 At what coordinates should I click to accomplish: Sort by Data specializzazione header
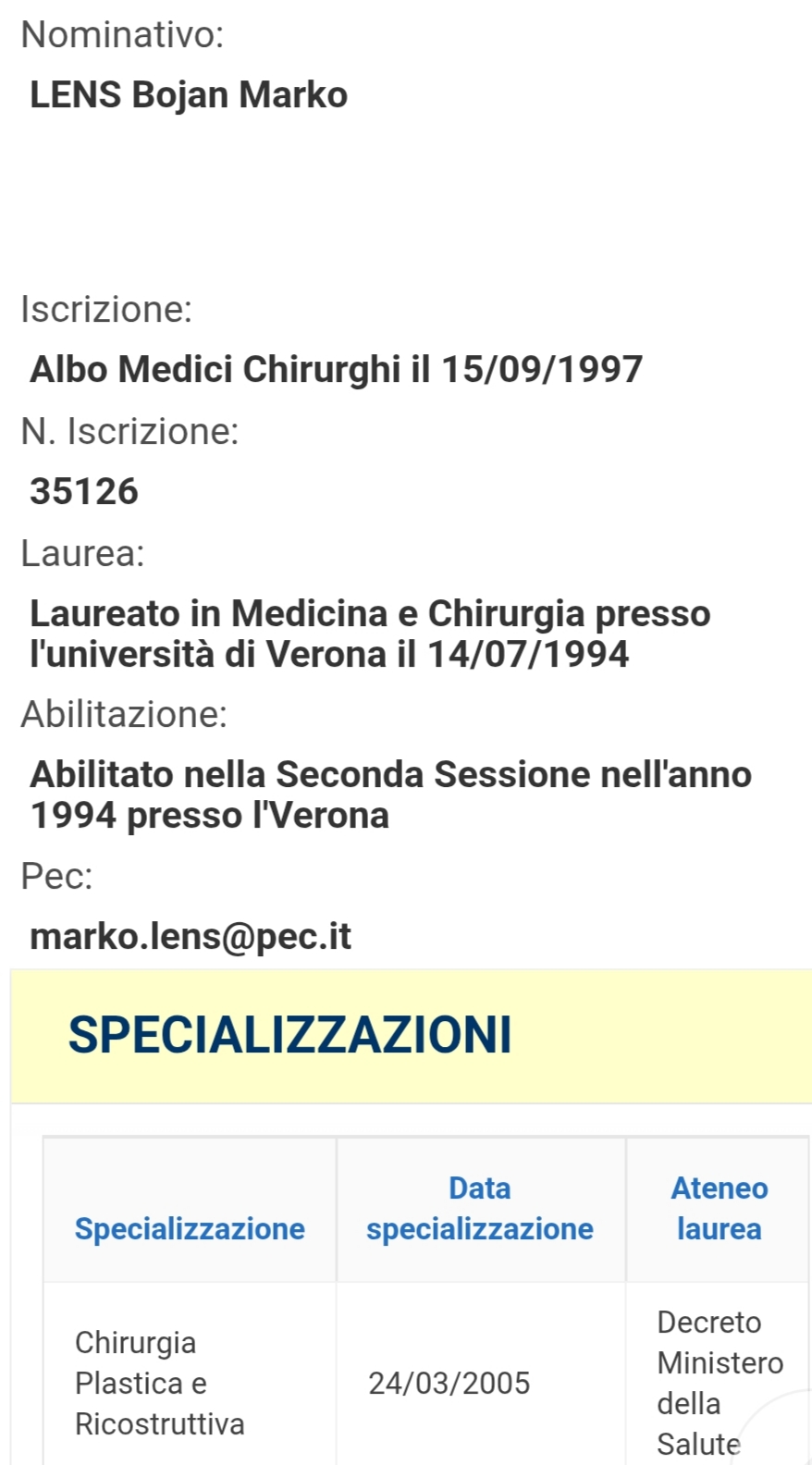coord(479,1209)
